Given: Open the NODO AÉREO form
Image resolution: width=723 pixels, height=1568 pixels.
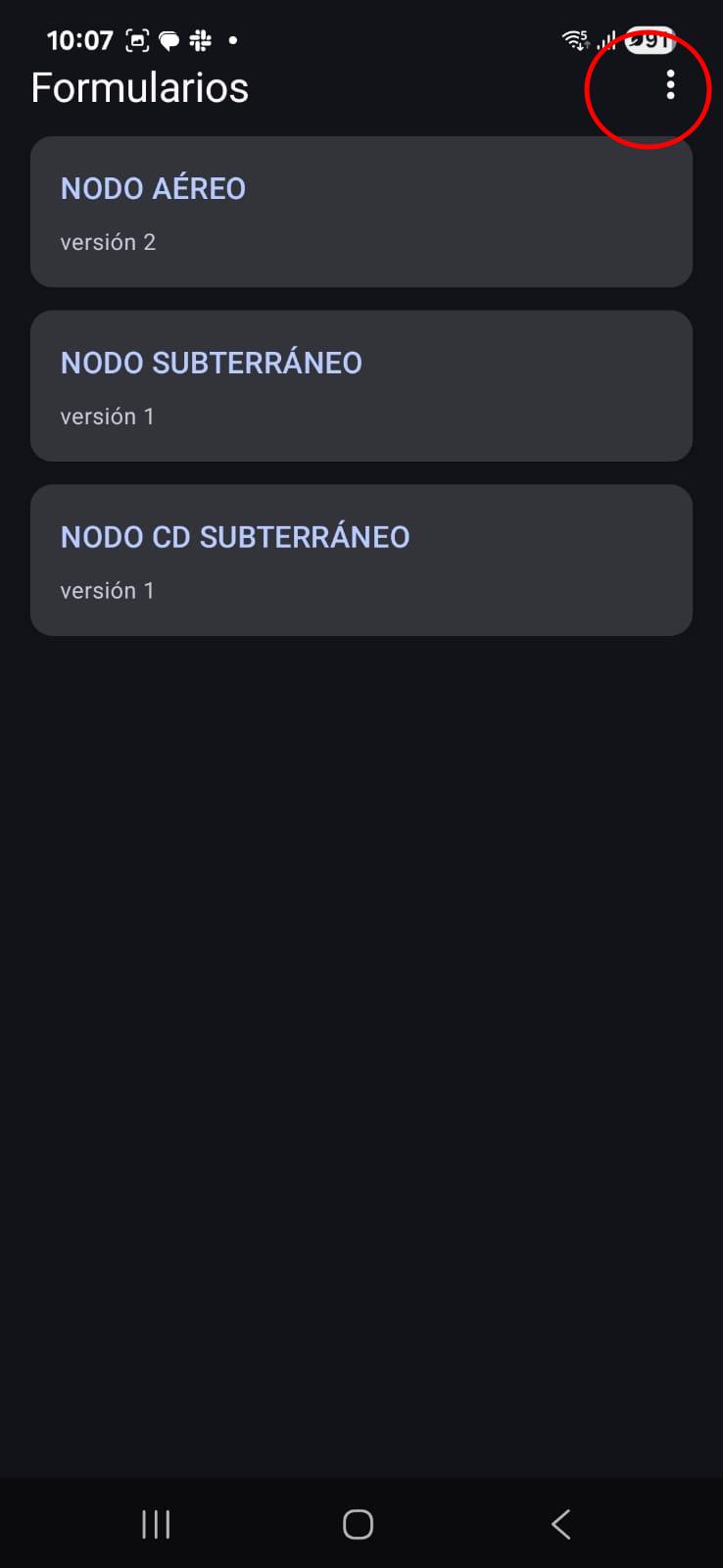Looking at the screenshot, I should pyautogui.click(x=153, y=188).
